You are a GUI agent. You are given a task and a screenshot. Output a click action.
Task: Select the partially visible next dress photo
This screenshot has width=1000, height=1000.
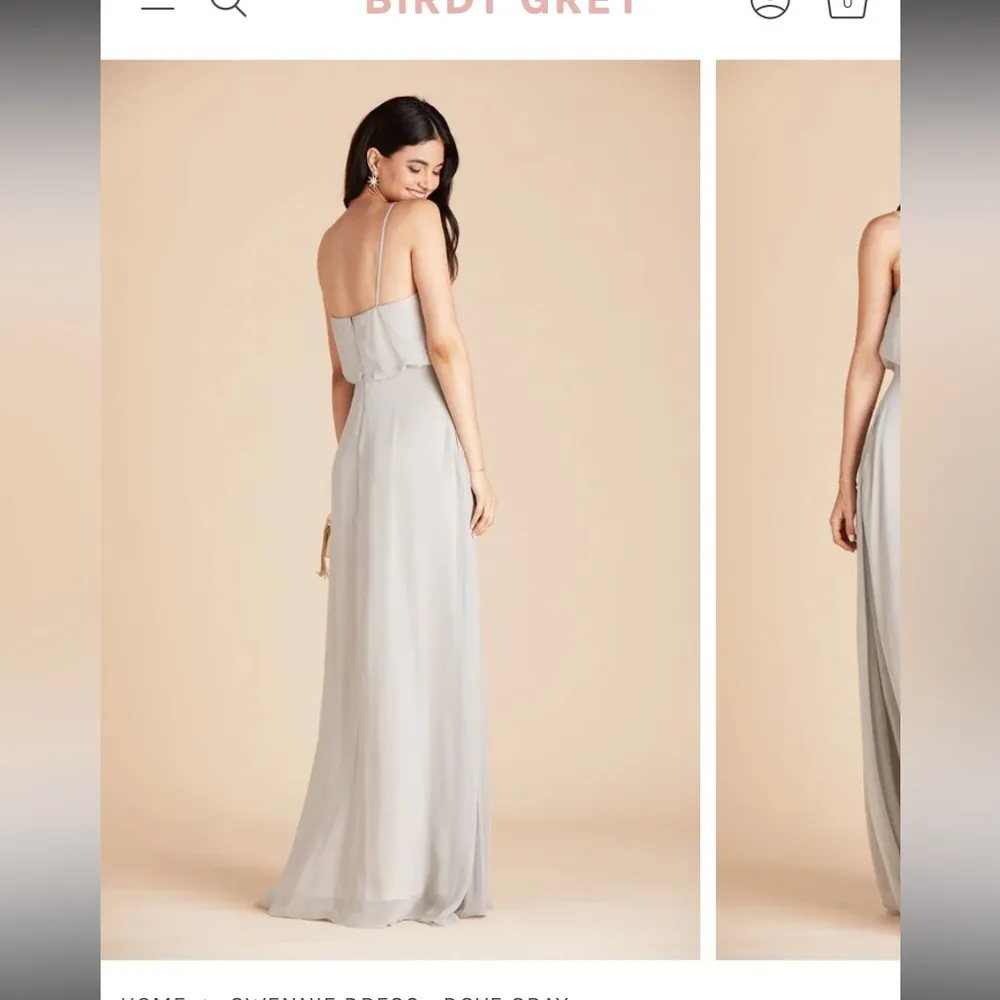tap(808, 510)
